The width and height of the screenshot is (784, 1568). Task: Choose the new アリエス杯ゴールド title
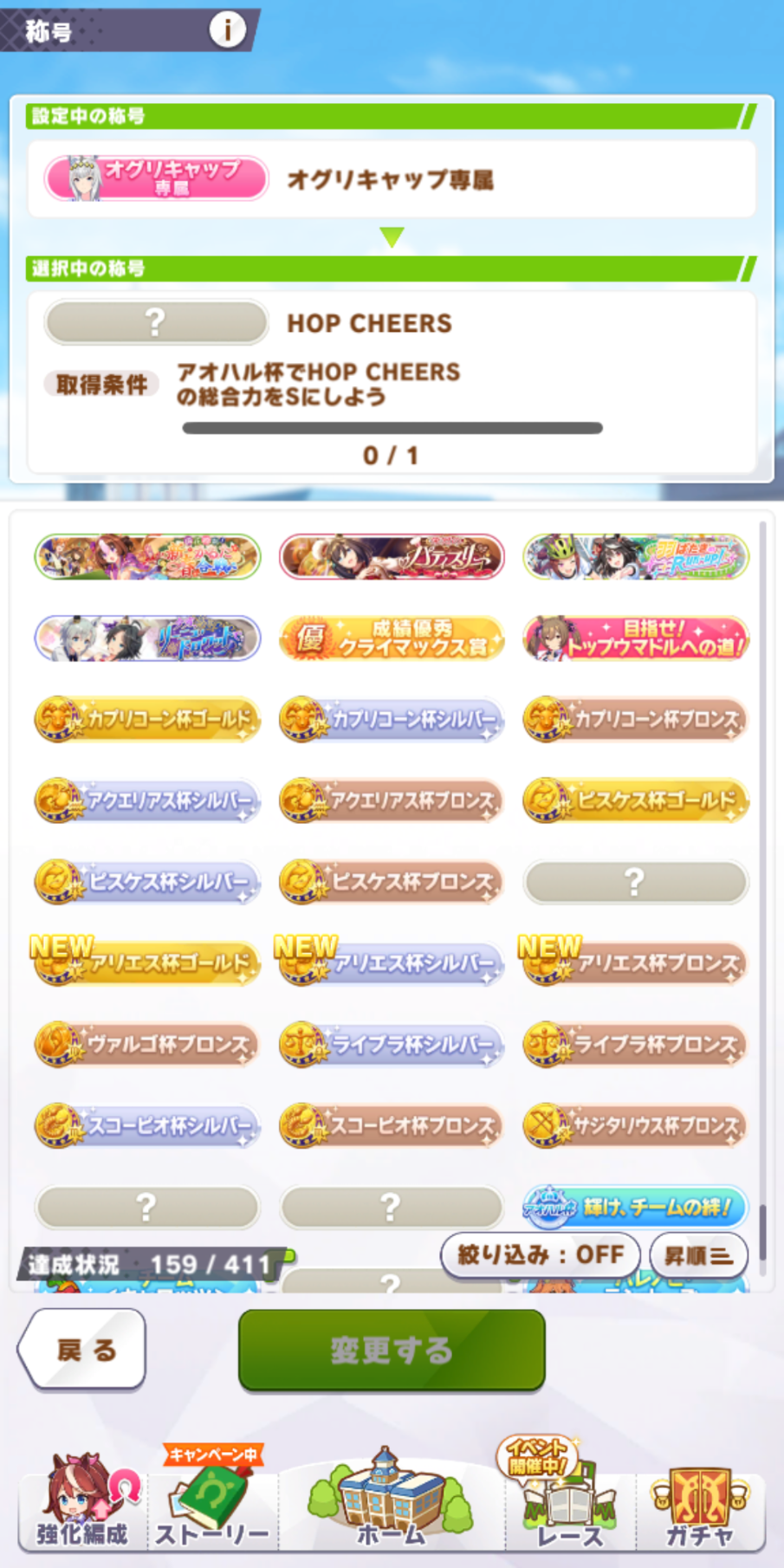pyautogui.click(x=147, y=962)
